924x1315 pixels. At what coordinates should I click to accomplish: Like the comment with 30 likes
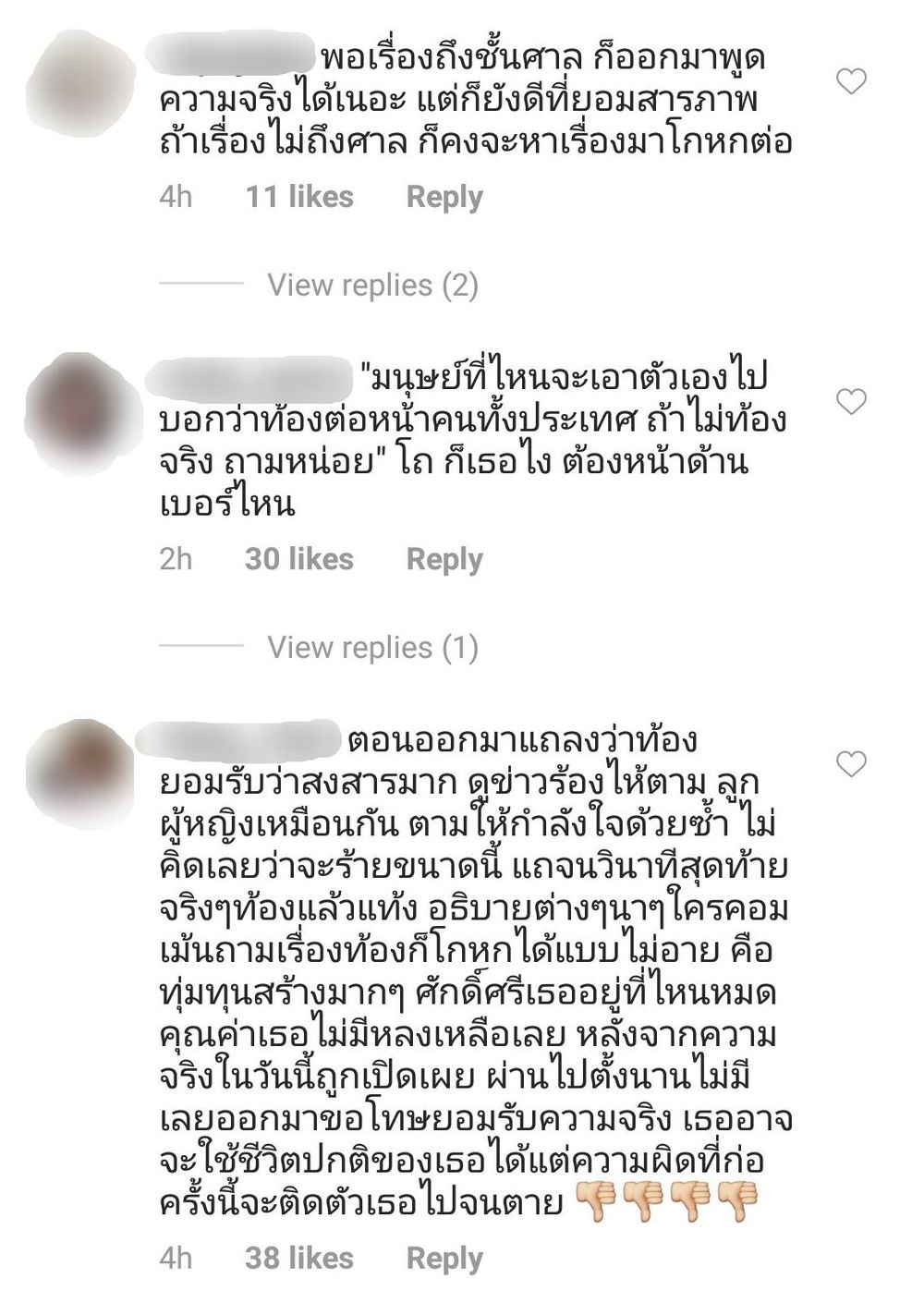pyautogui.click(x=851, y=401)
